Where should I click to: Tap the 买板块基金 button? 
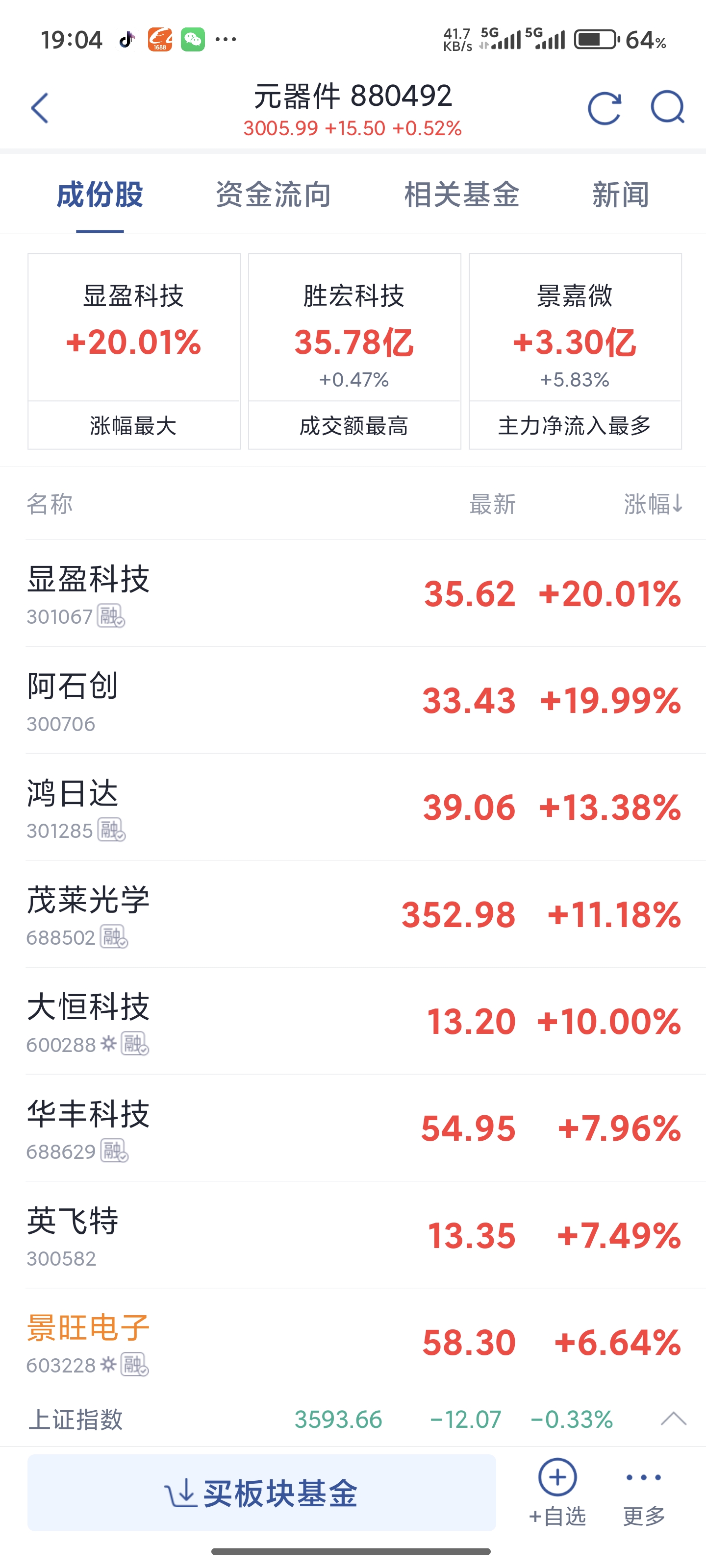(261, 1493)
